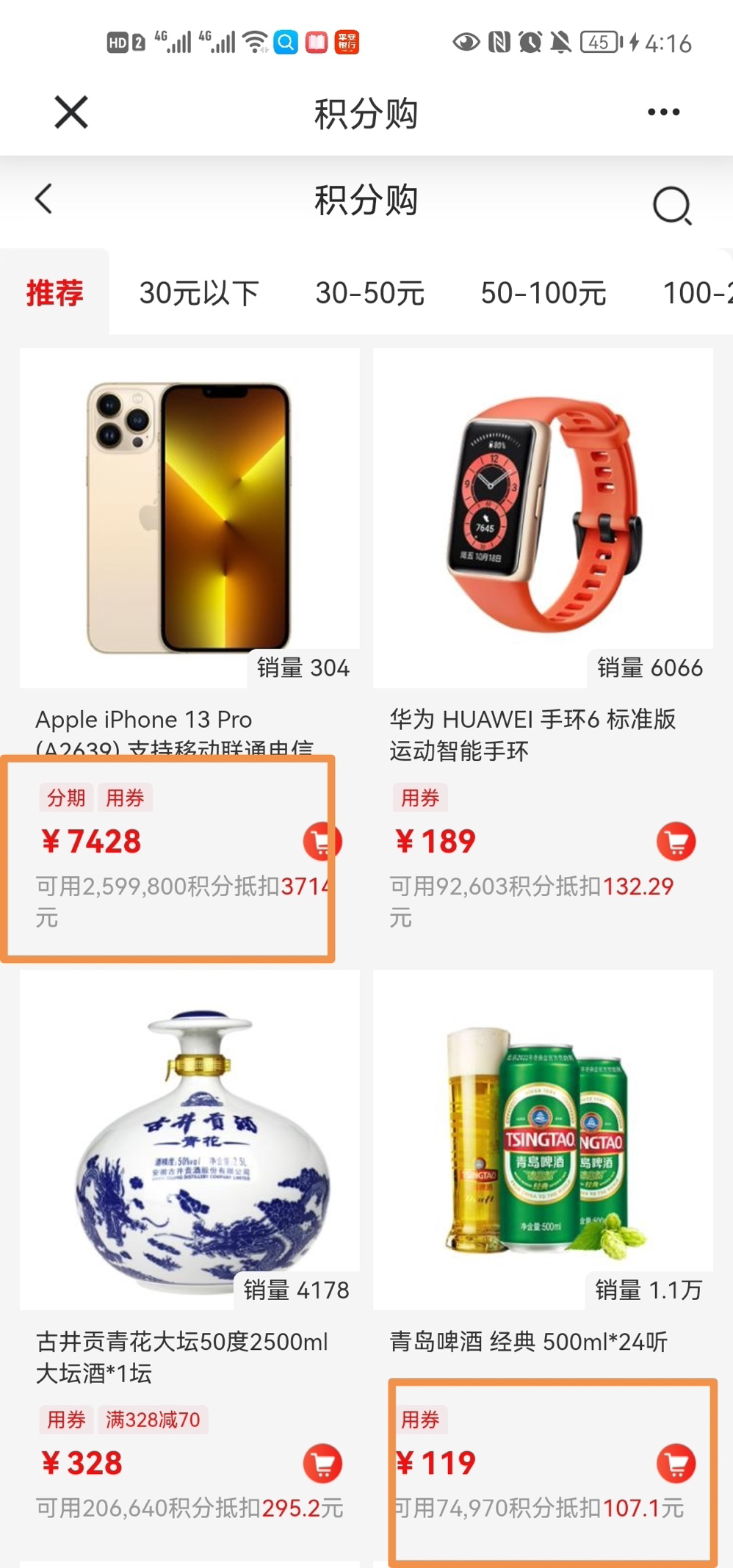
Task: Close the 积分购 mini page
Action: click(71, 112)
